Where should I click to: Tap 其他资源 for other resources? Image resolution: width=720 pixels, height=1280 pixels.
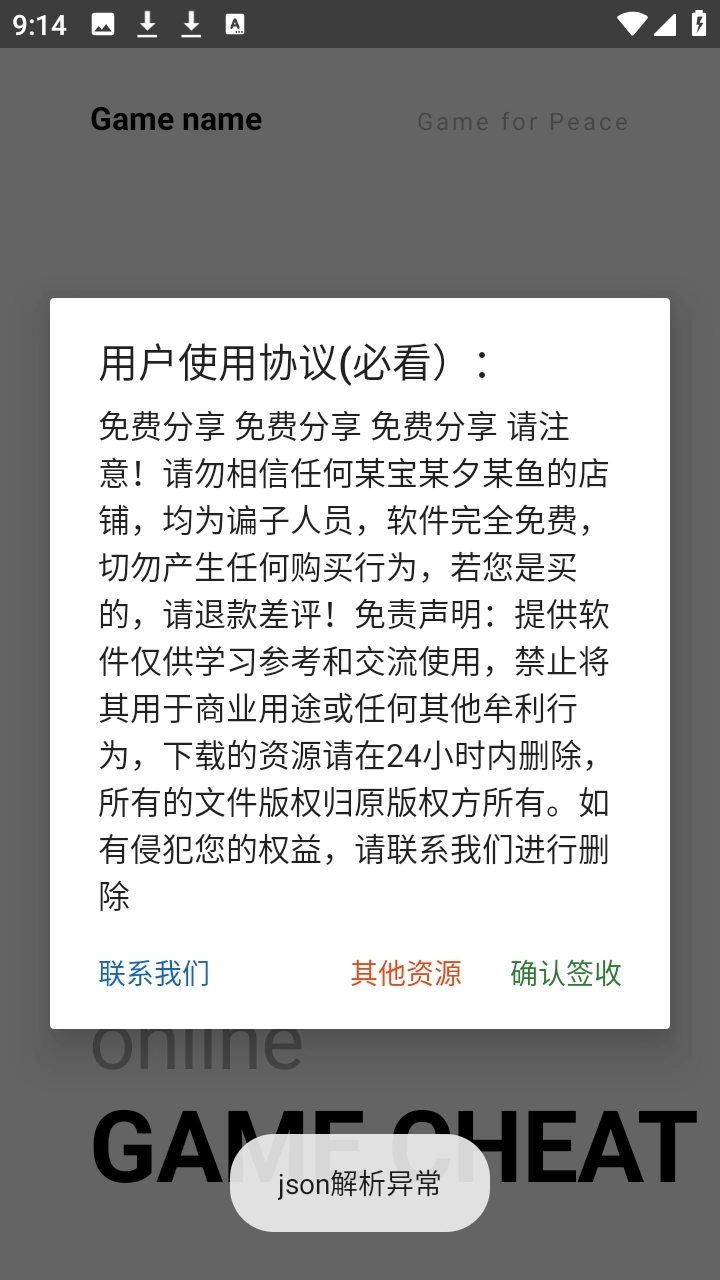click(x=407, y=973)
